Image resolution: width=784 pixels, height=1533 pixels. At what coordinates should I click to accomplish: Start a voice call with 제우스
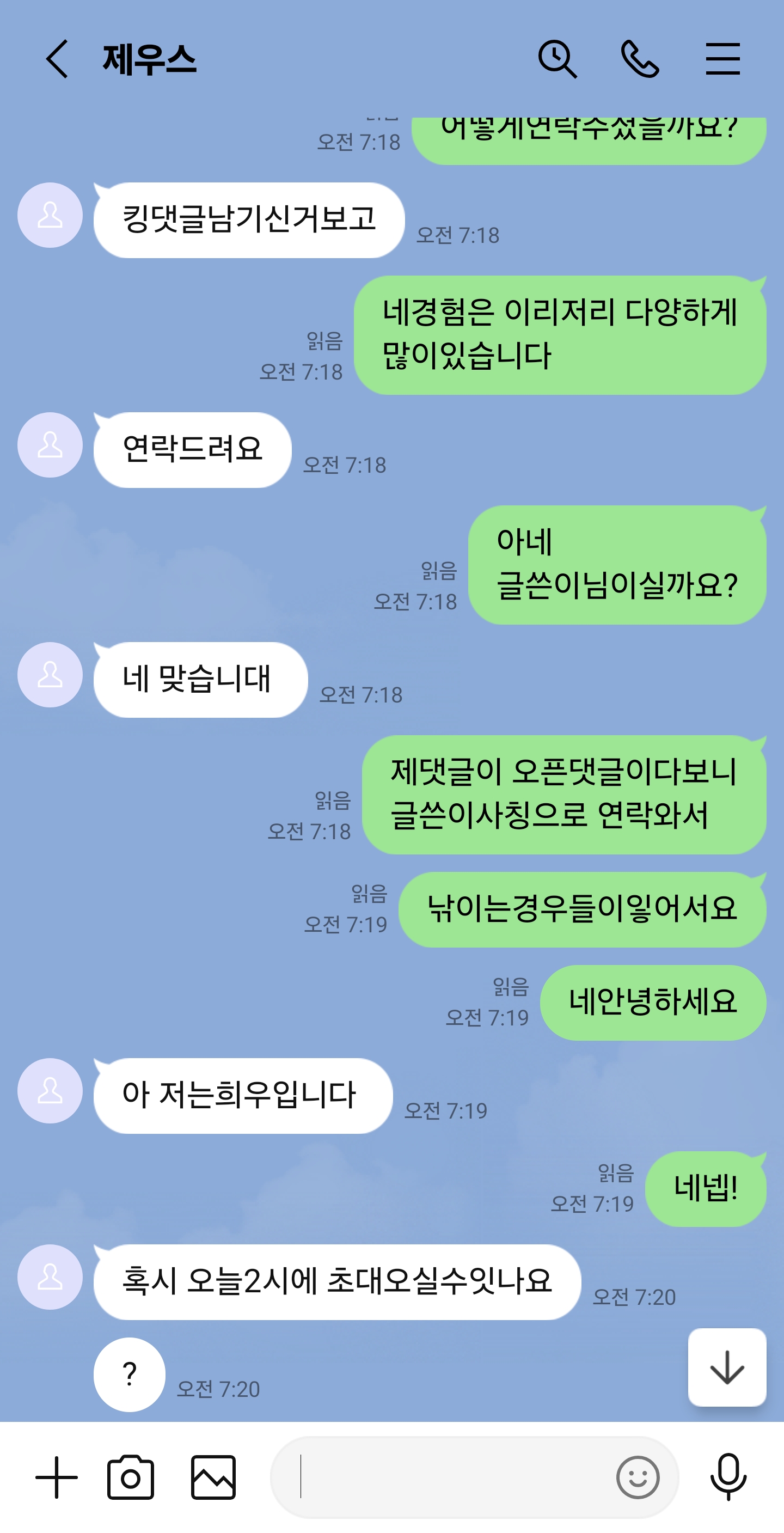point(640,59)
